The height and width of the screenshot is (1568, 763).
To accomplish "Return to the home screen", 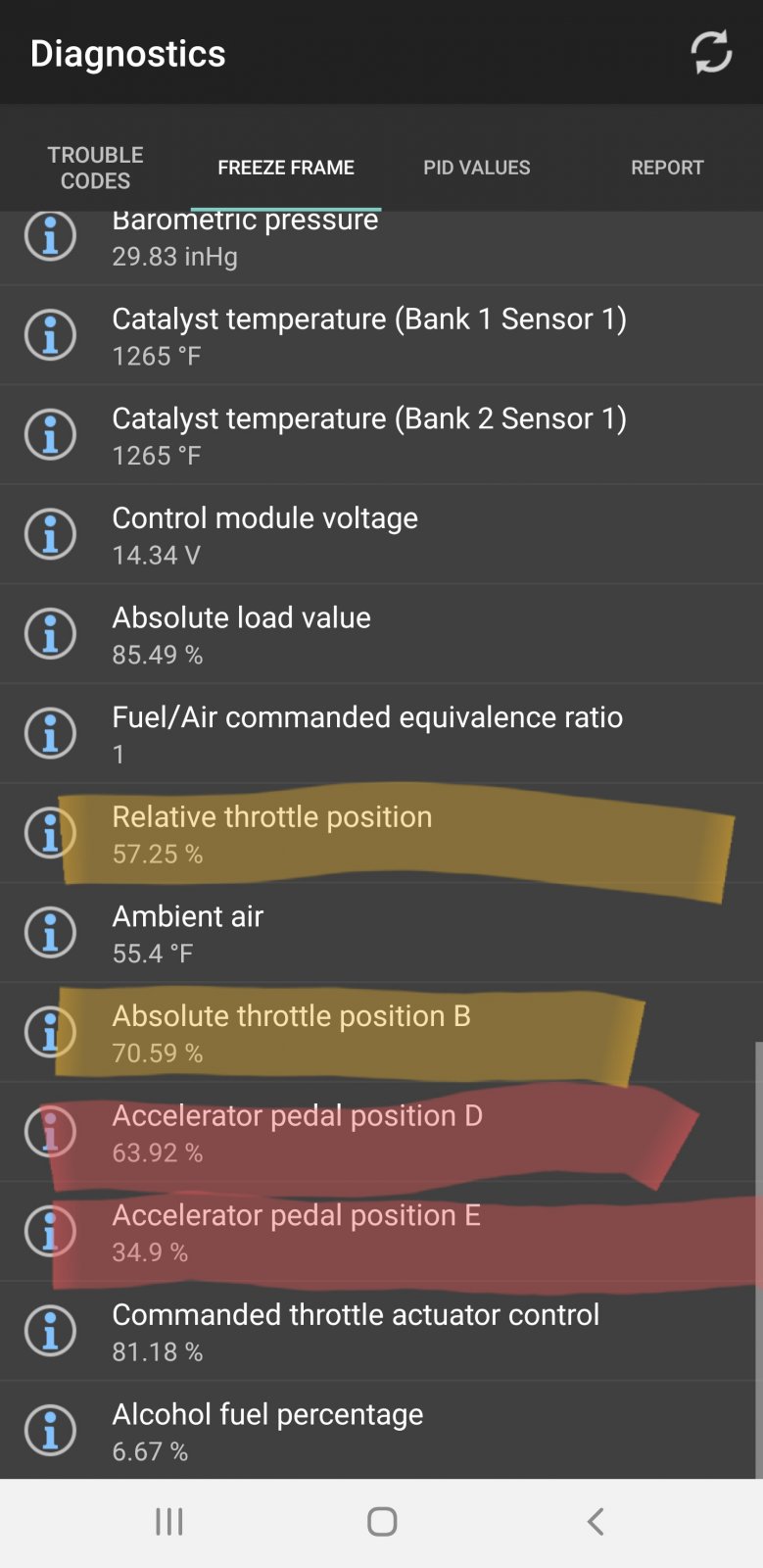I will coord(382,1521).
